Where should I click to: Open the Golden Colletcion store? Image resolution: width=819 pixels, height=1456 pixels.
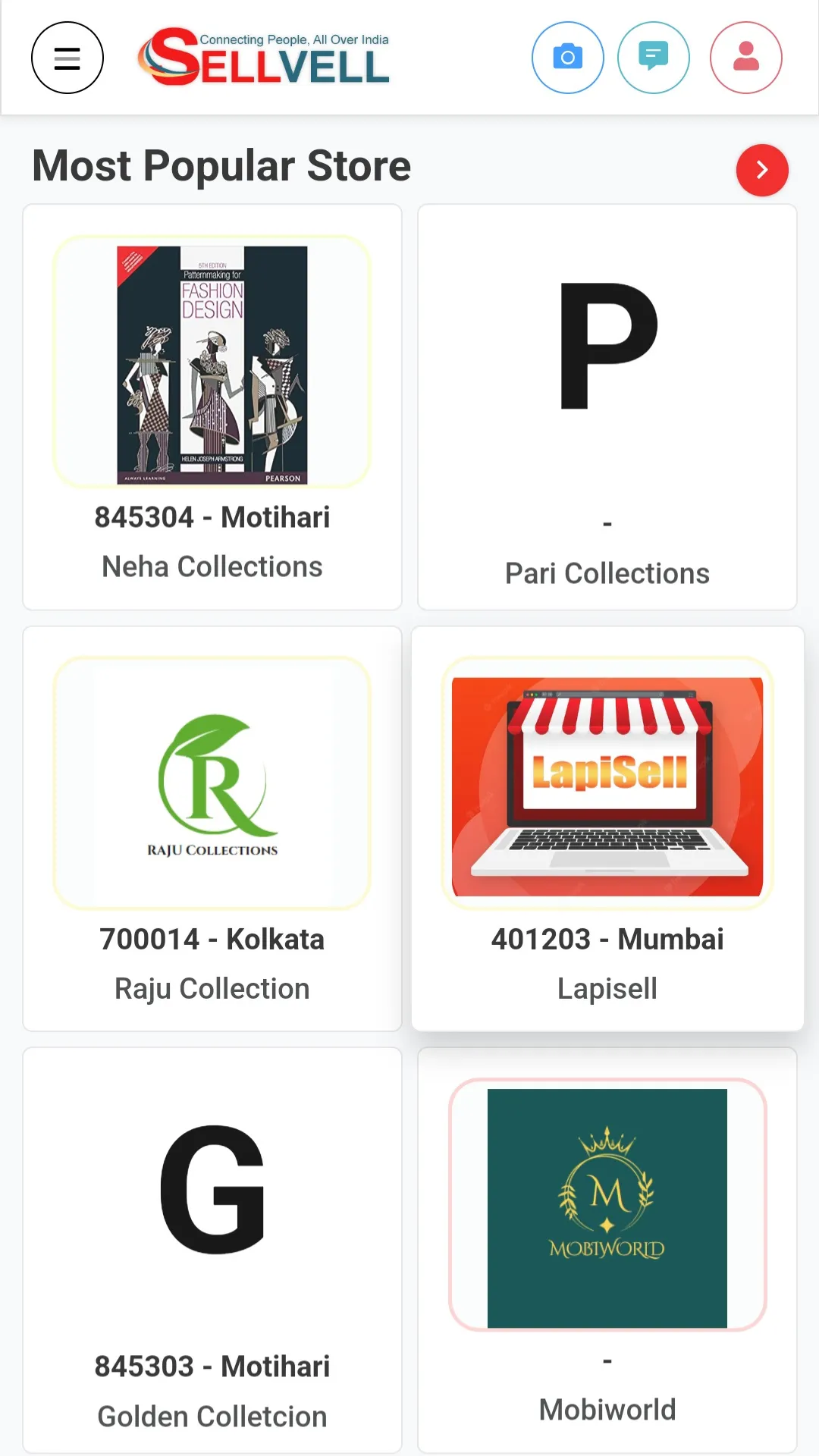point(212,1250)
